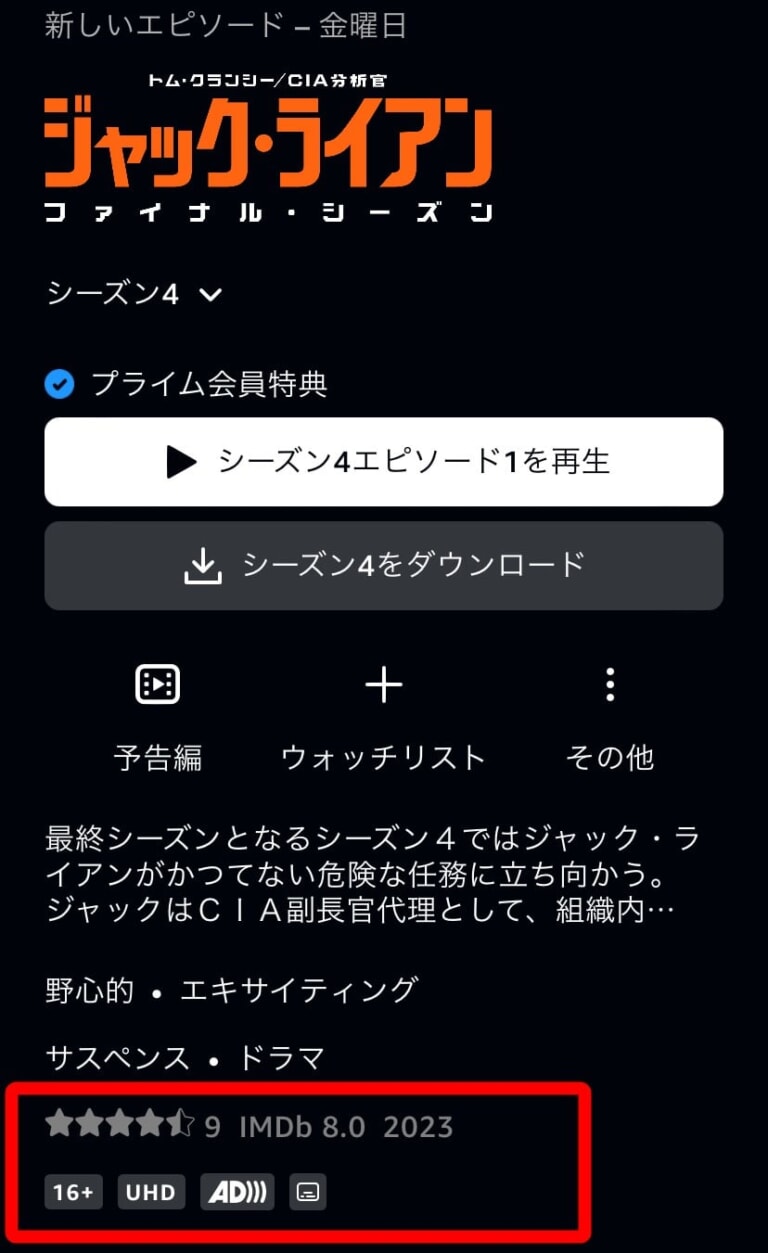The height and width of the screenshot is (1253, 768).
Task: Tap the AD audio description badge
Action: point(236,1191)
